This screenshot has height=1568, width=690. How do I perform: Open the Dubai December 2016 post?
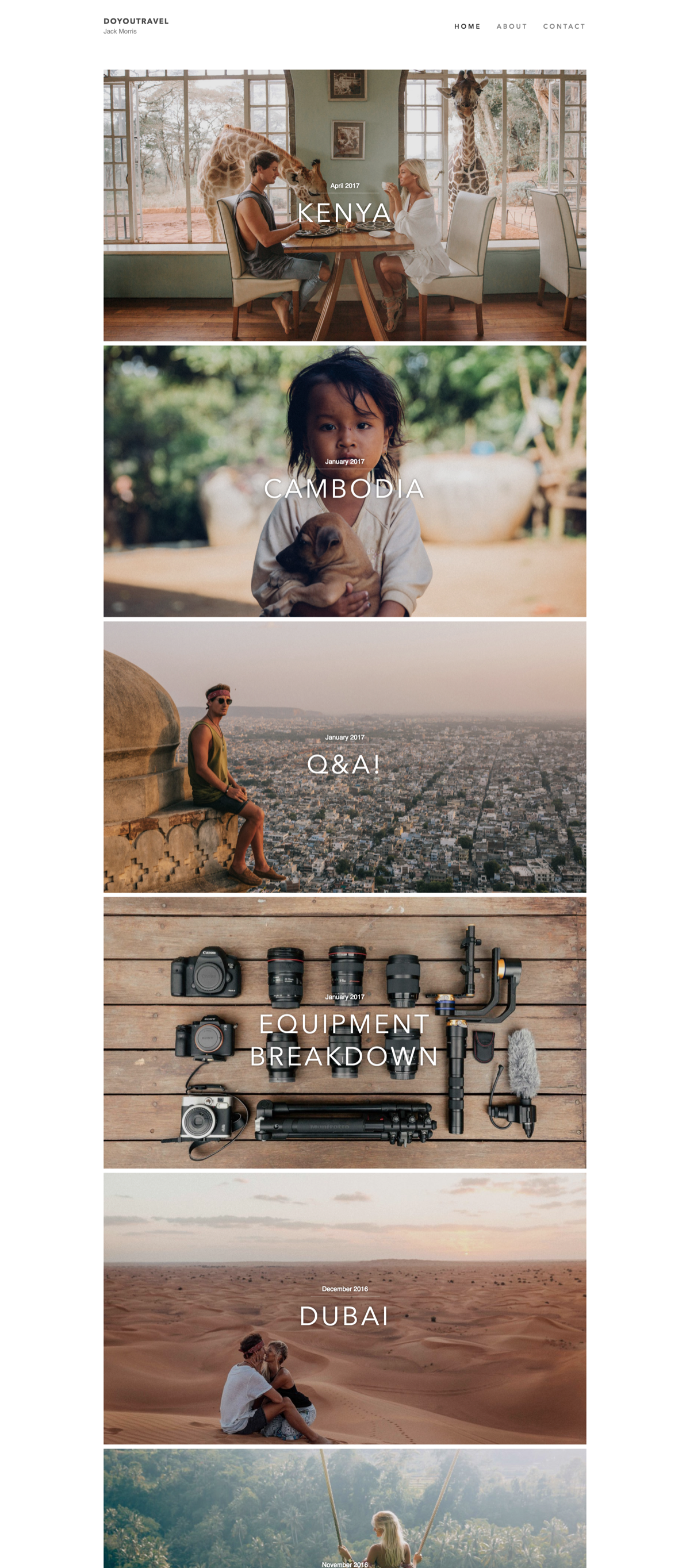(x=344, y=1315)
